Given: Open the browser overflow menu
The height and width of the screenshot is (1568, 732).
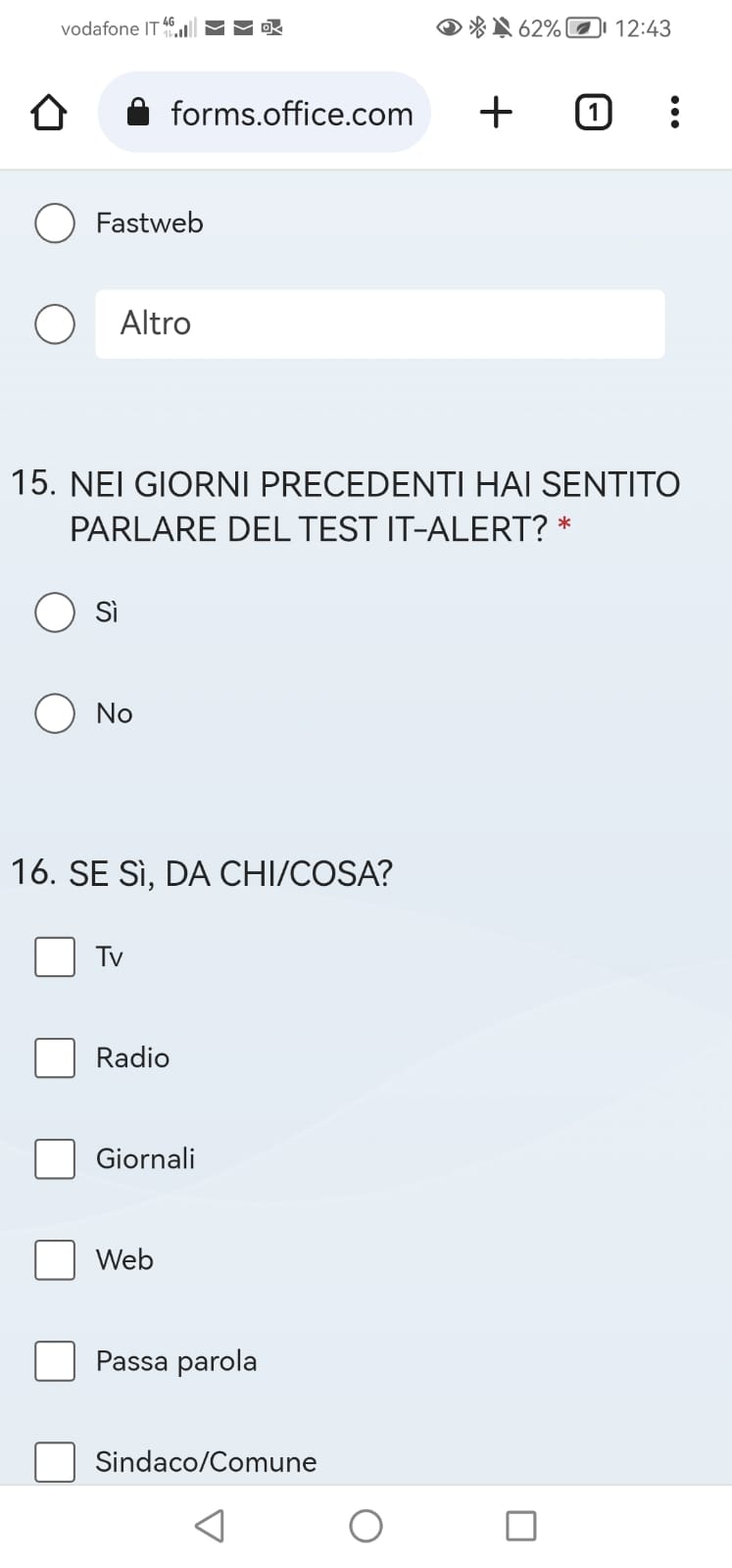Looking at the screenshot, I should (674, 112).
